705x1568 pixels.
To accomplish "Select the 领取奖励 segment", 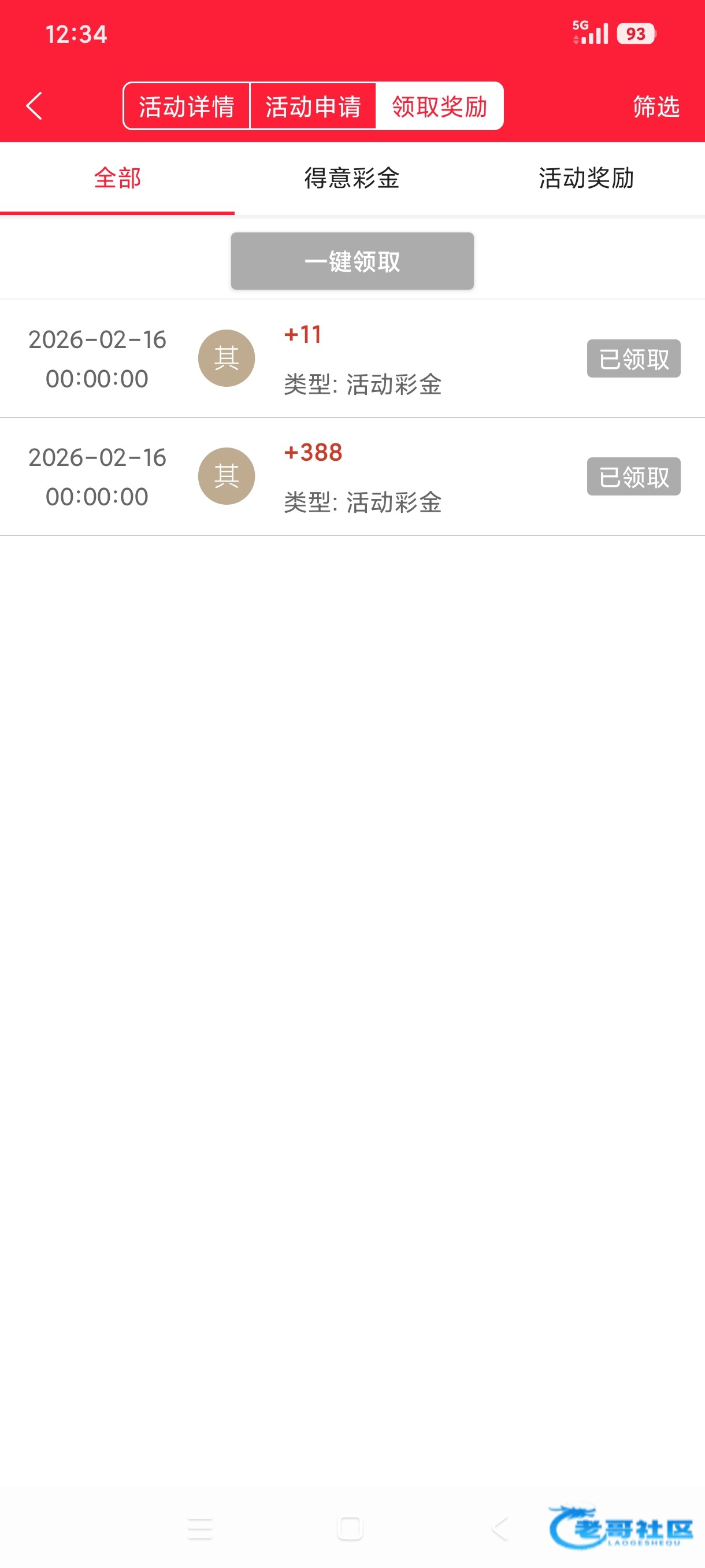I will [x=439, y=106].
